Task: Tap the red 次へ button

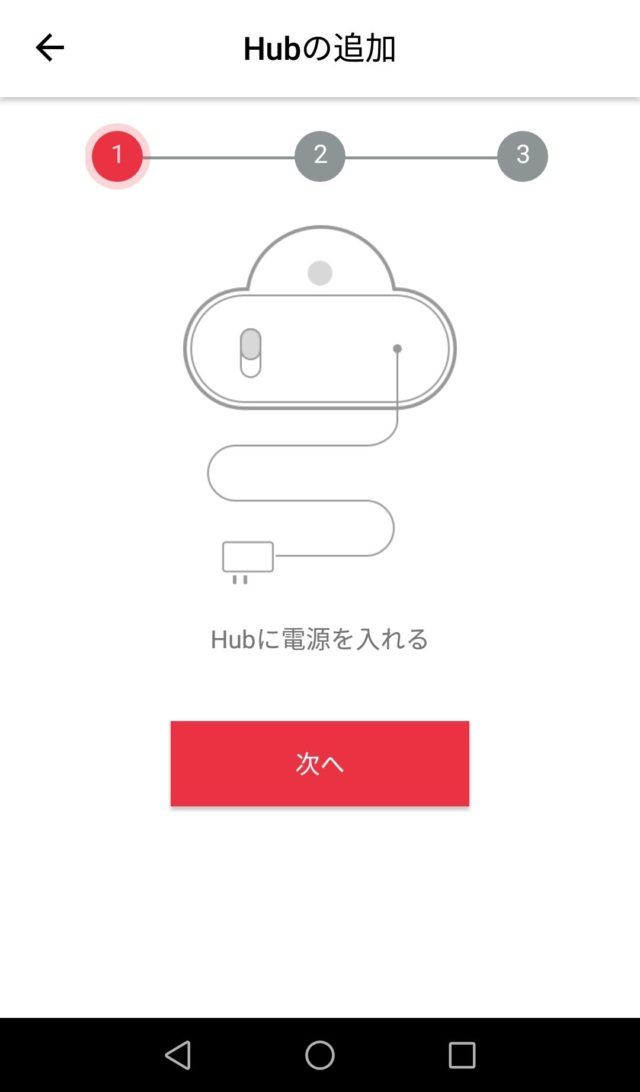Action: pyautogui.click(x=320, y=763)
